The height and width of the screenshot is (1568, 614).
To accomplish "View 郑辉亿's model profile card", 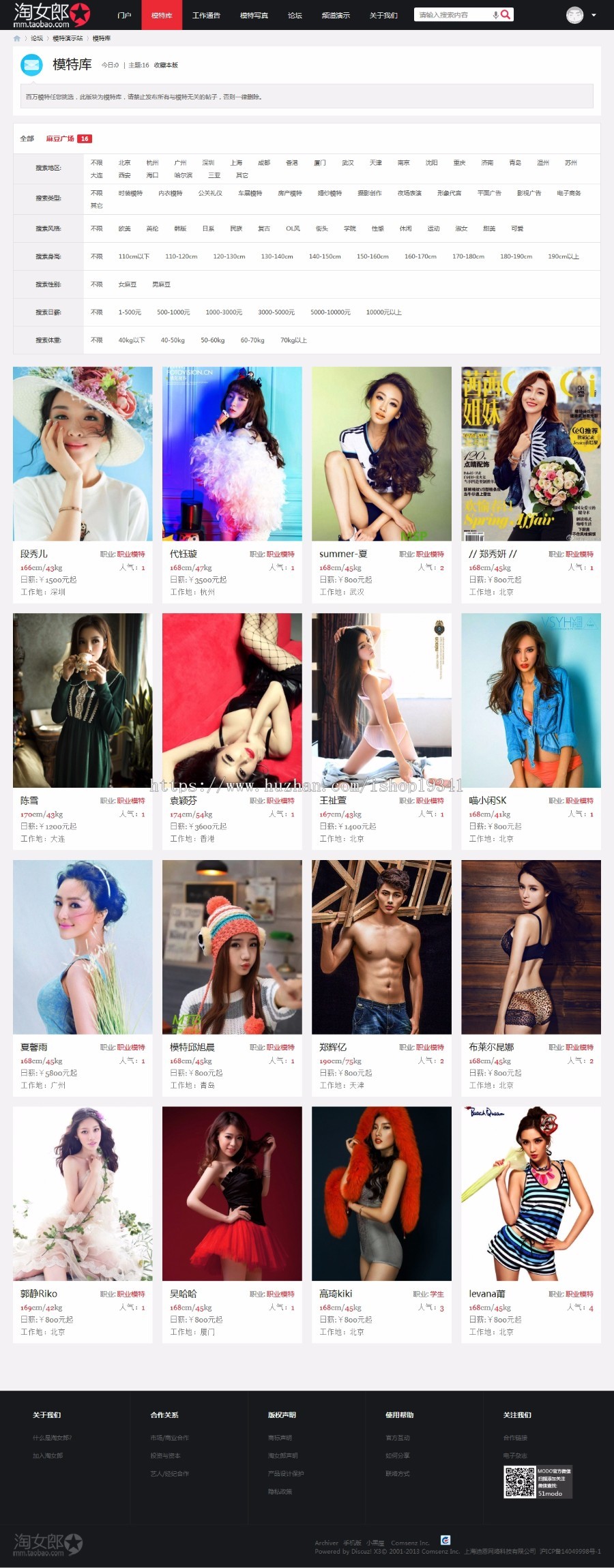I will (x=381, y=947).
